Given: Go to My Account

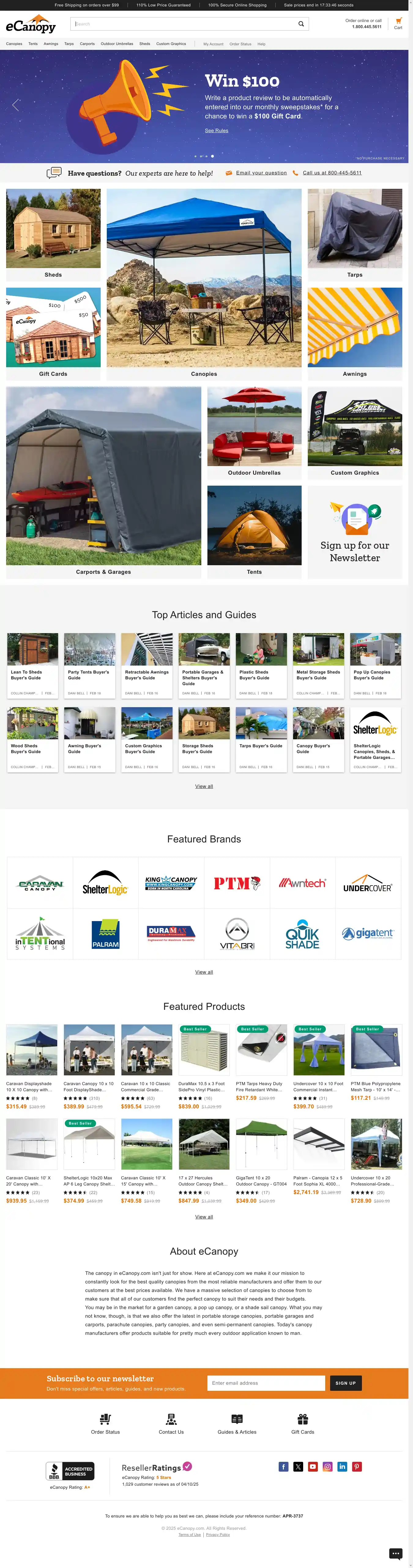Looking at the screenshot, I should pyautogui.click(x=213, y=44).
